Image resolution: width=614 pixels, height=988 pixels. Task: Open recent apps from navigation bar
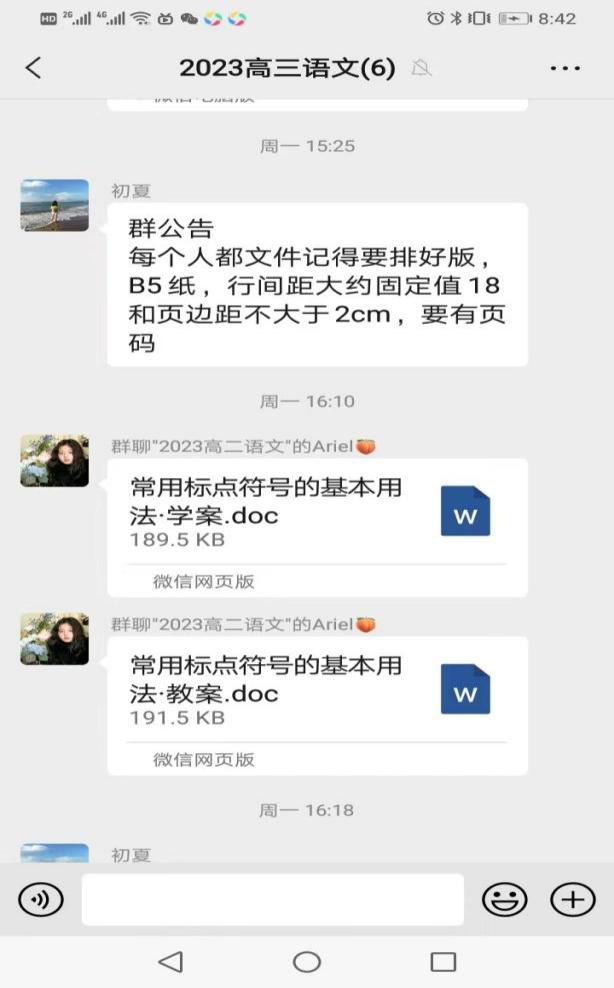443,962
